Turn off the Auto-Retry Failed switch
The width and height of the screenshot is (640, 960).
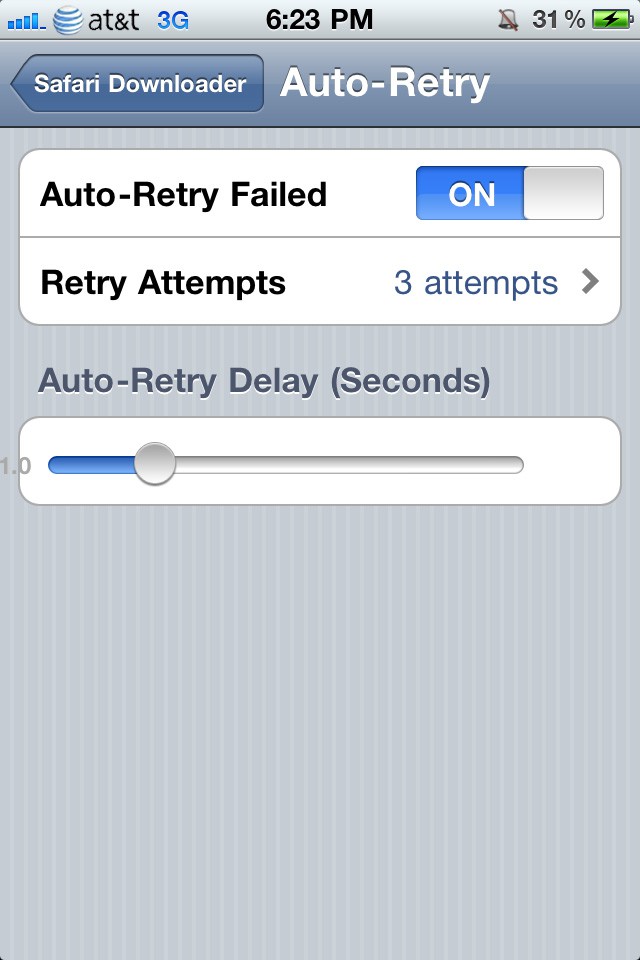coord(510,193)
